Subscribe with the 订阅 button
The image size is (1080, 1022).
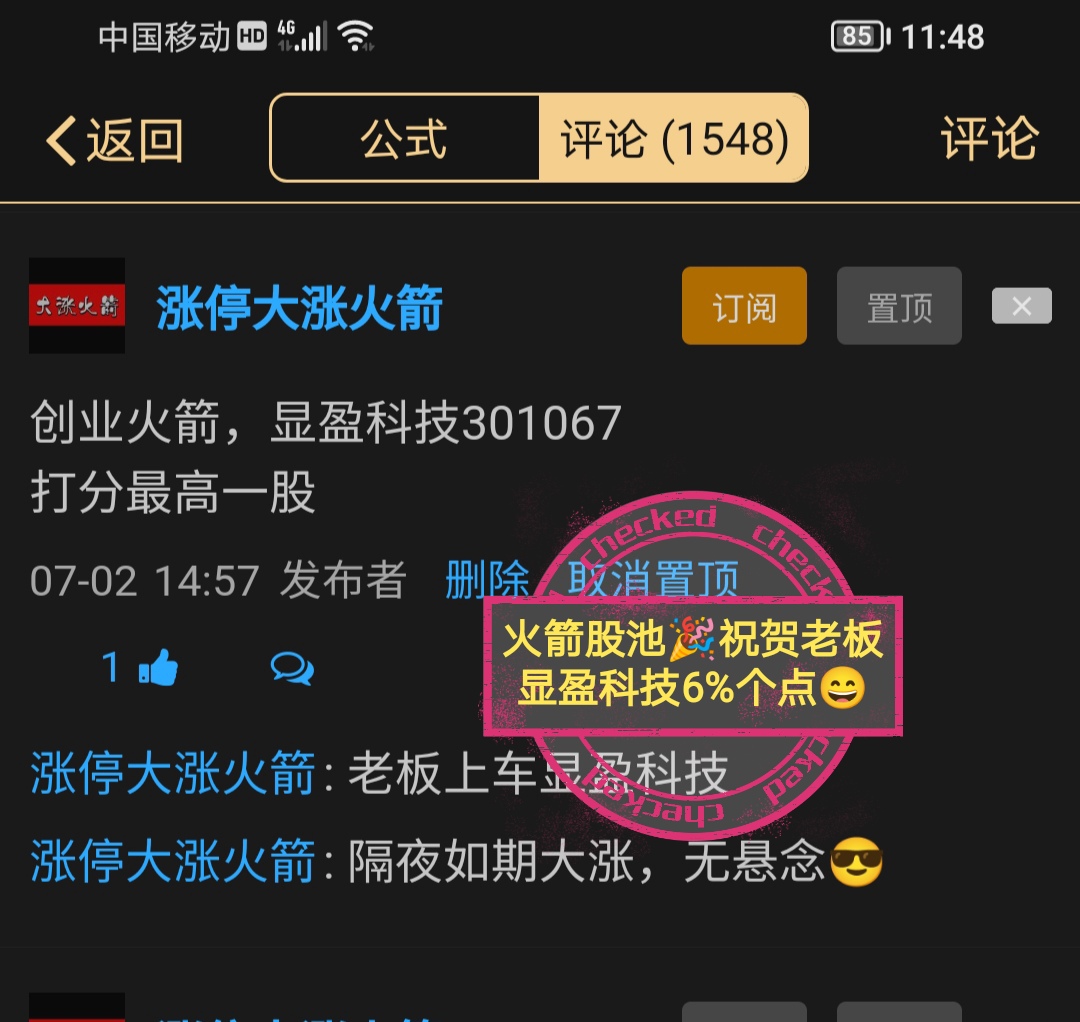click(744, 307)
